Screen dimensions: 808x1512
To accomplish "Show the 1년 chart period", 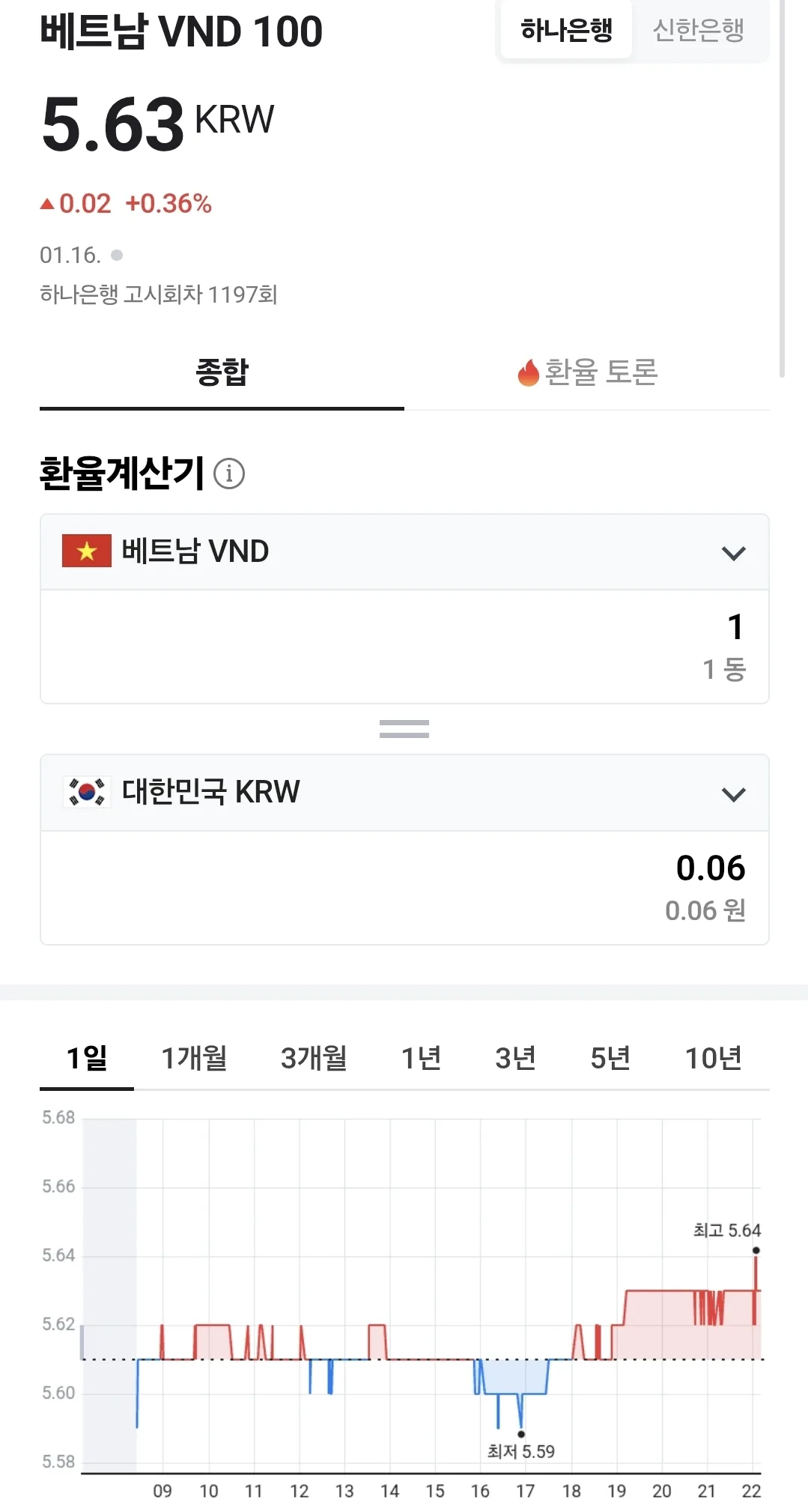I will (x=421, y=1058).
